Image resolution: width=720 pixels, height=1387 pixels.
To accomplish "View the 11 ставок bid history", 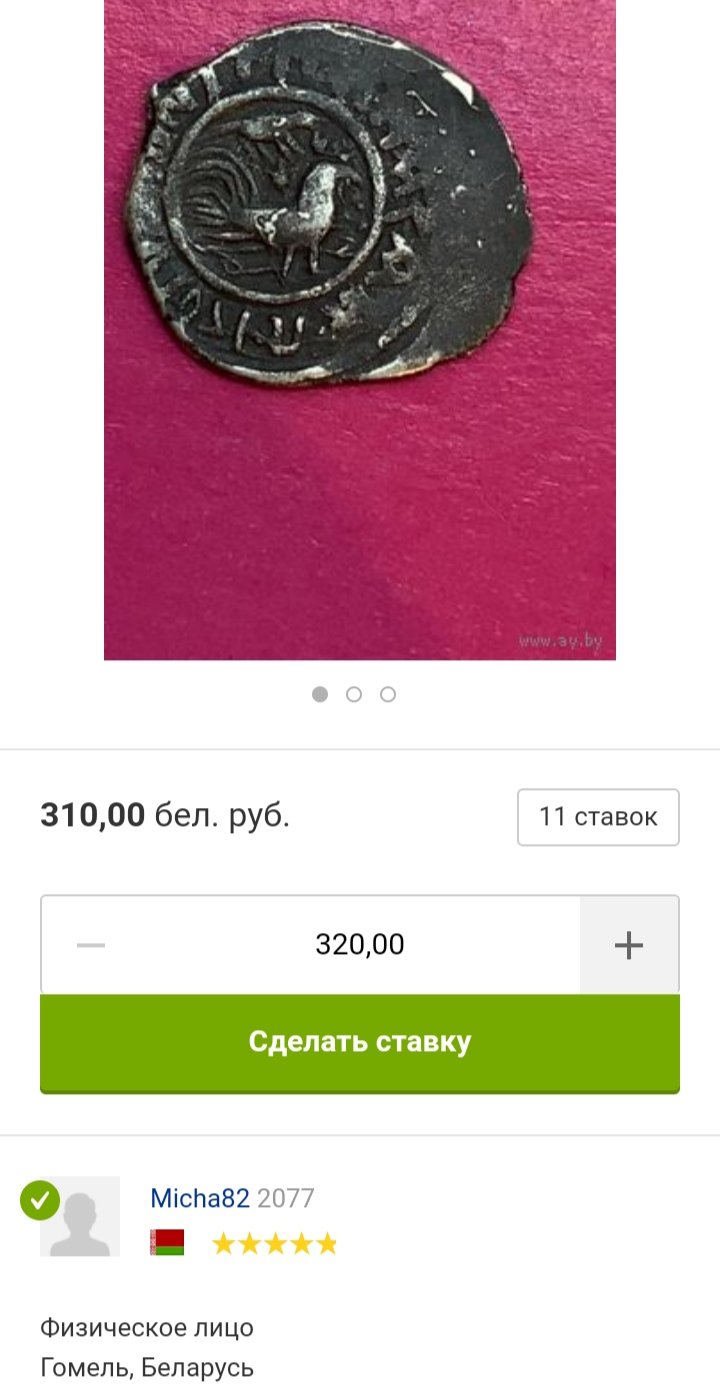I will point(598,817).
